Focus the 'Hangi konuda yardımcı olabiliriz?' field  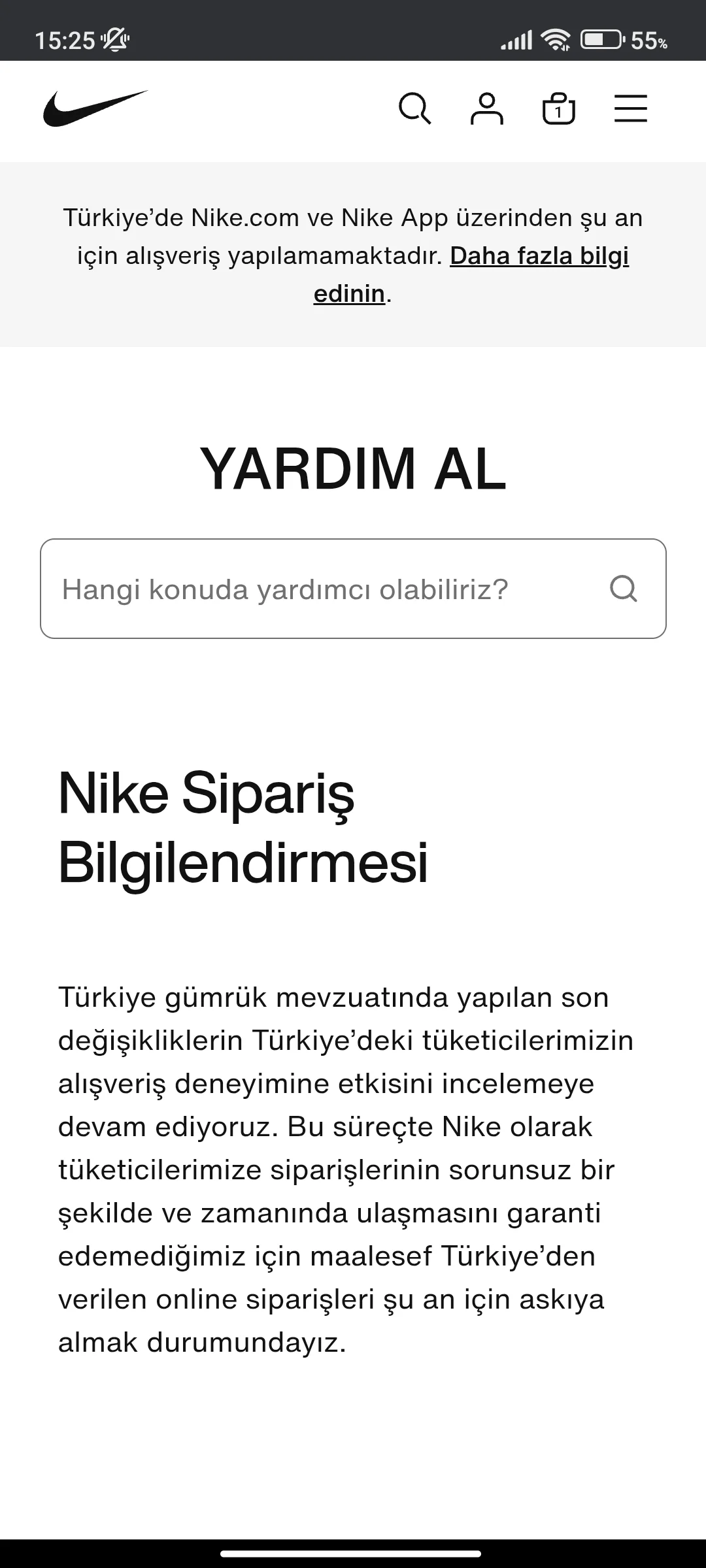353,589
